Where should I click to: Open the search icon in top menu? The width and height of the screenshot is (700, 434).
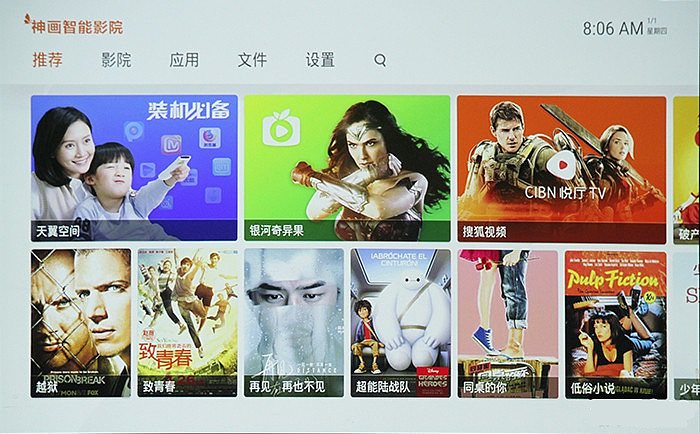click(380, 61)
